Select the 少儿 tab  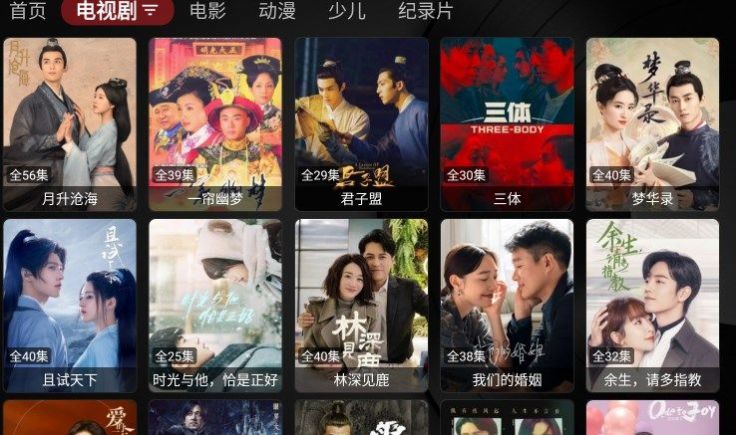coord(346,11)
